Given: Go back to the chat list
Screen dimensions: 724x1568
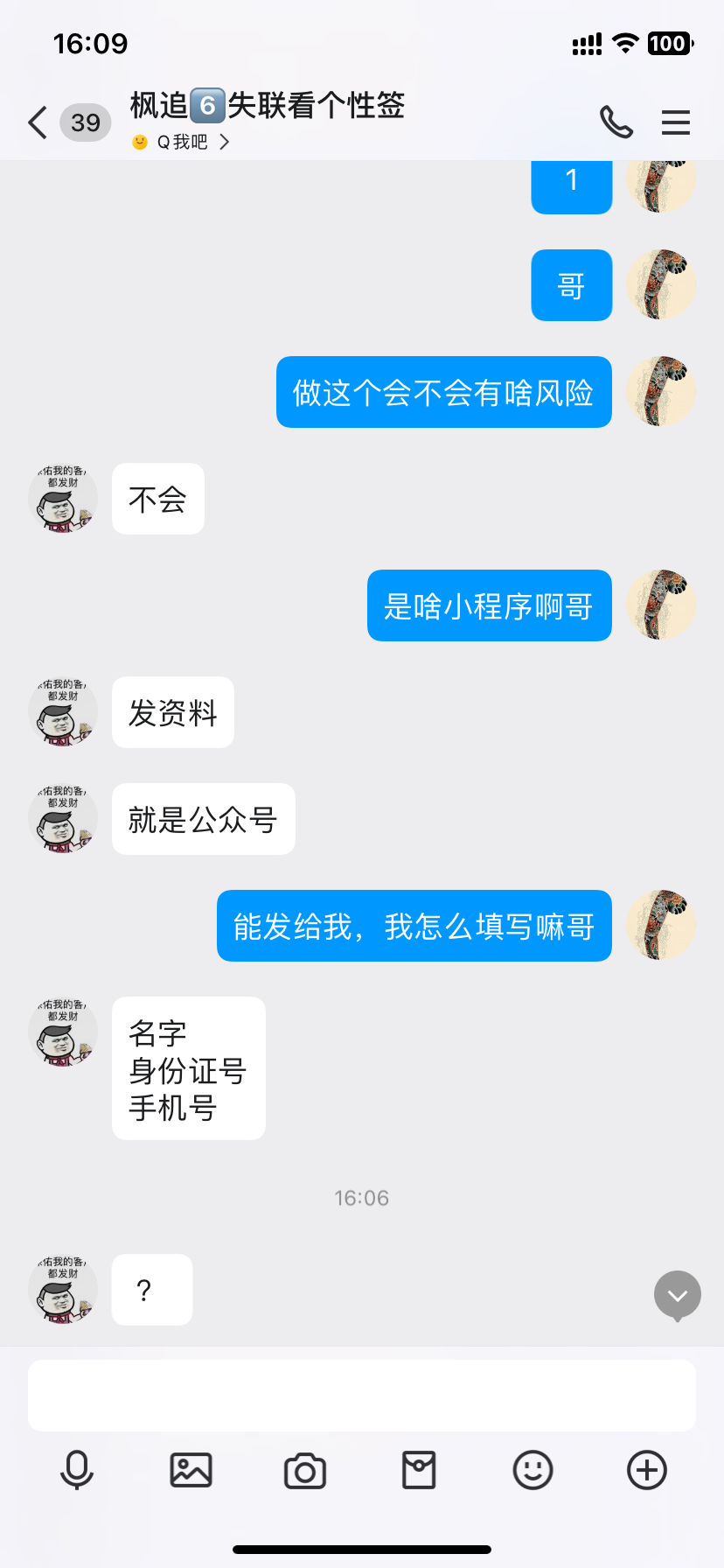Looking at the screenshot, I should click(x=38, y=122).
